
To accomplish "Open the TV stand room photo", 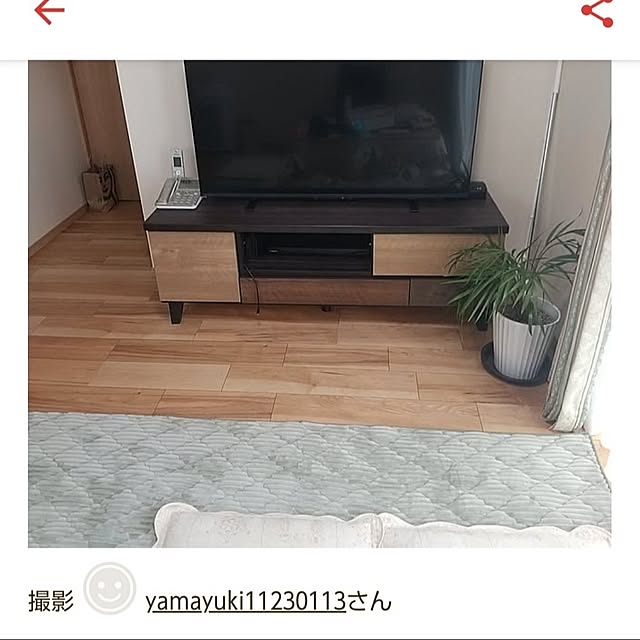I will point(319,303).
